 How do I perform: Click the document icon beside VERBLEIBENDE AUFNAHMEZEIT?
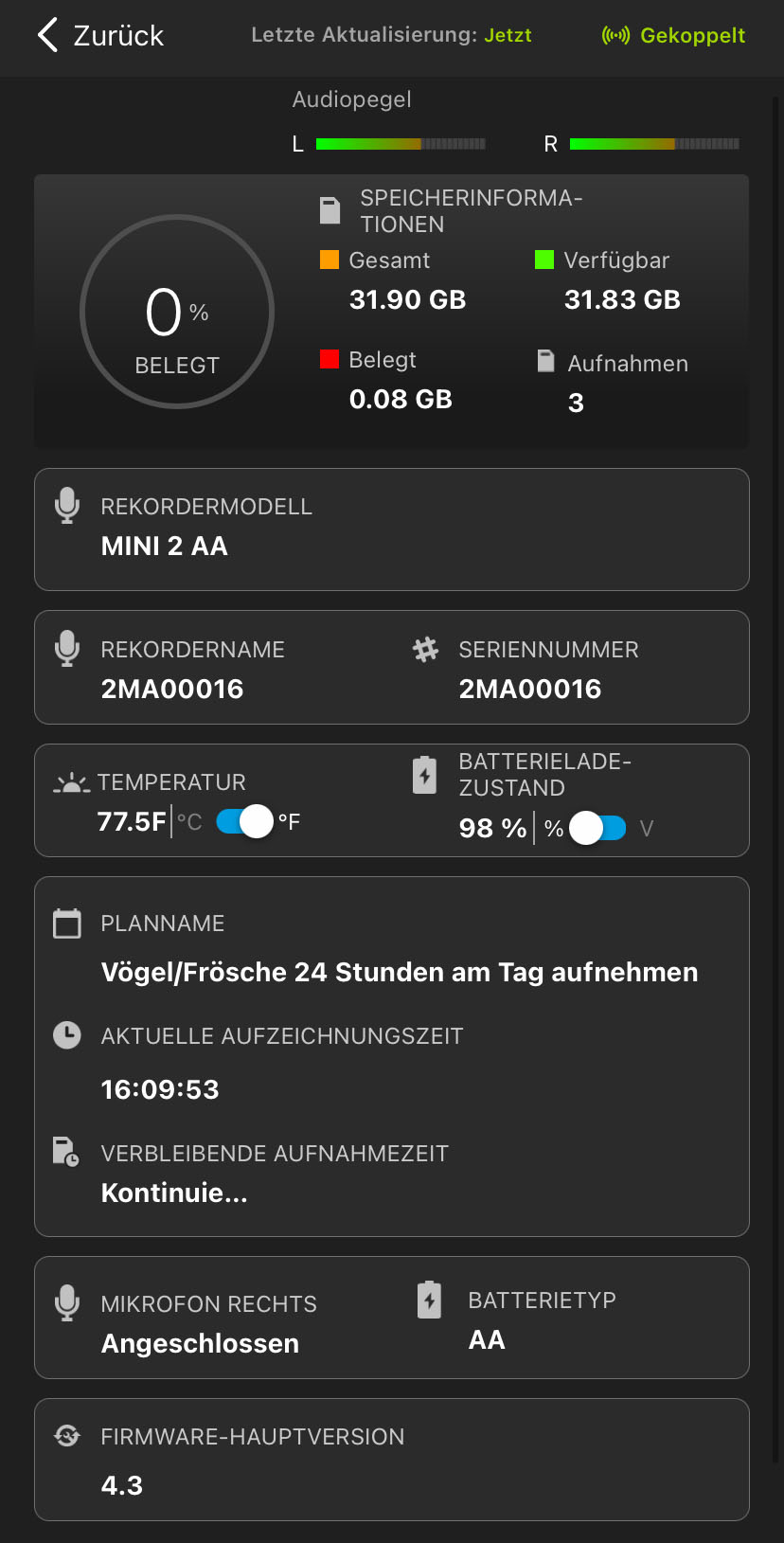tap(66, 1152)
